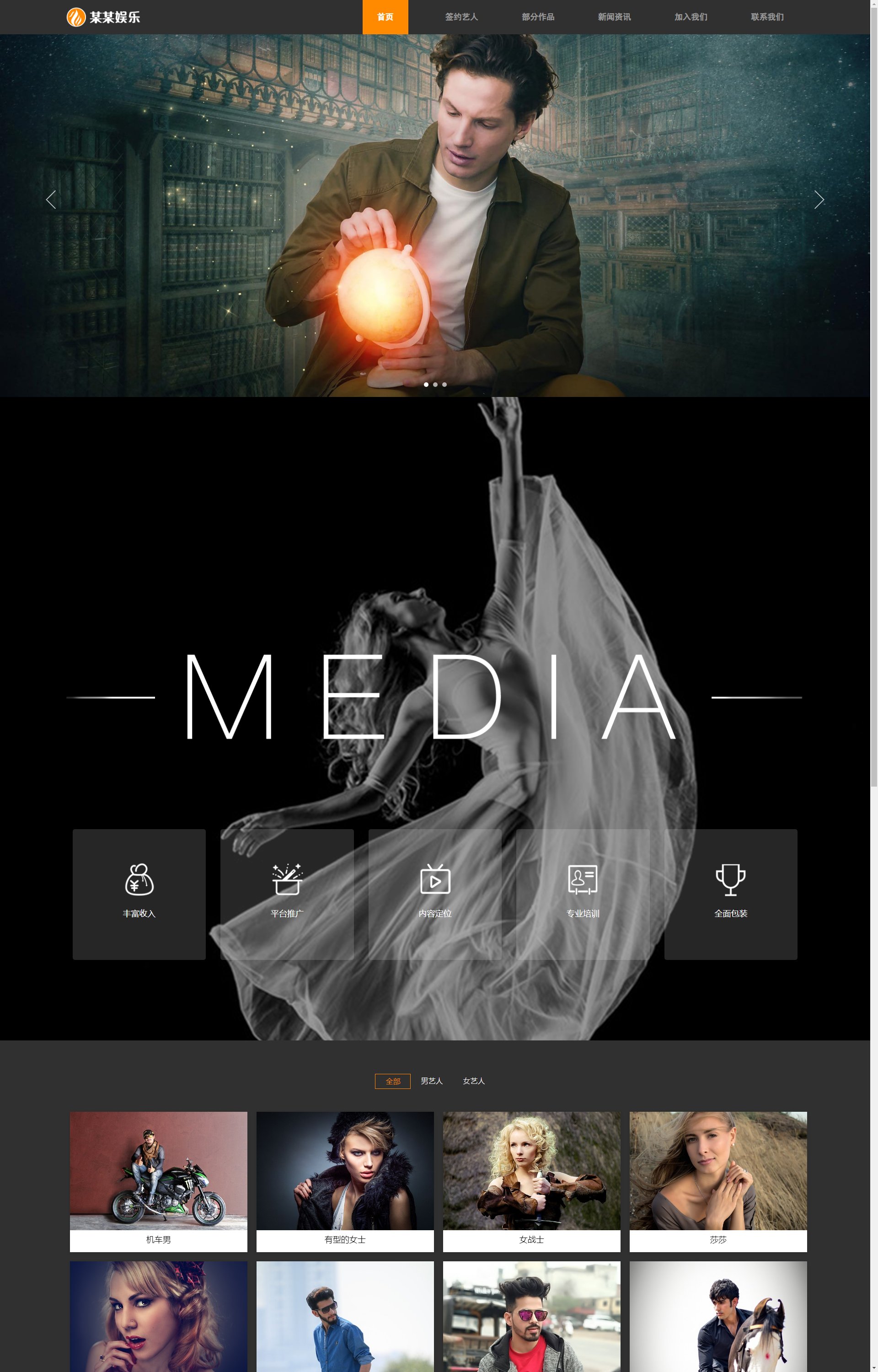Open the 加入我们 page
The image size is (878, 1372).
[x=691, y=17]
